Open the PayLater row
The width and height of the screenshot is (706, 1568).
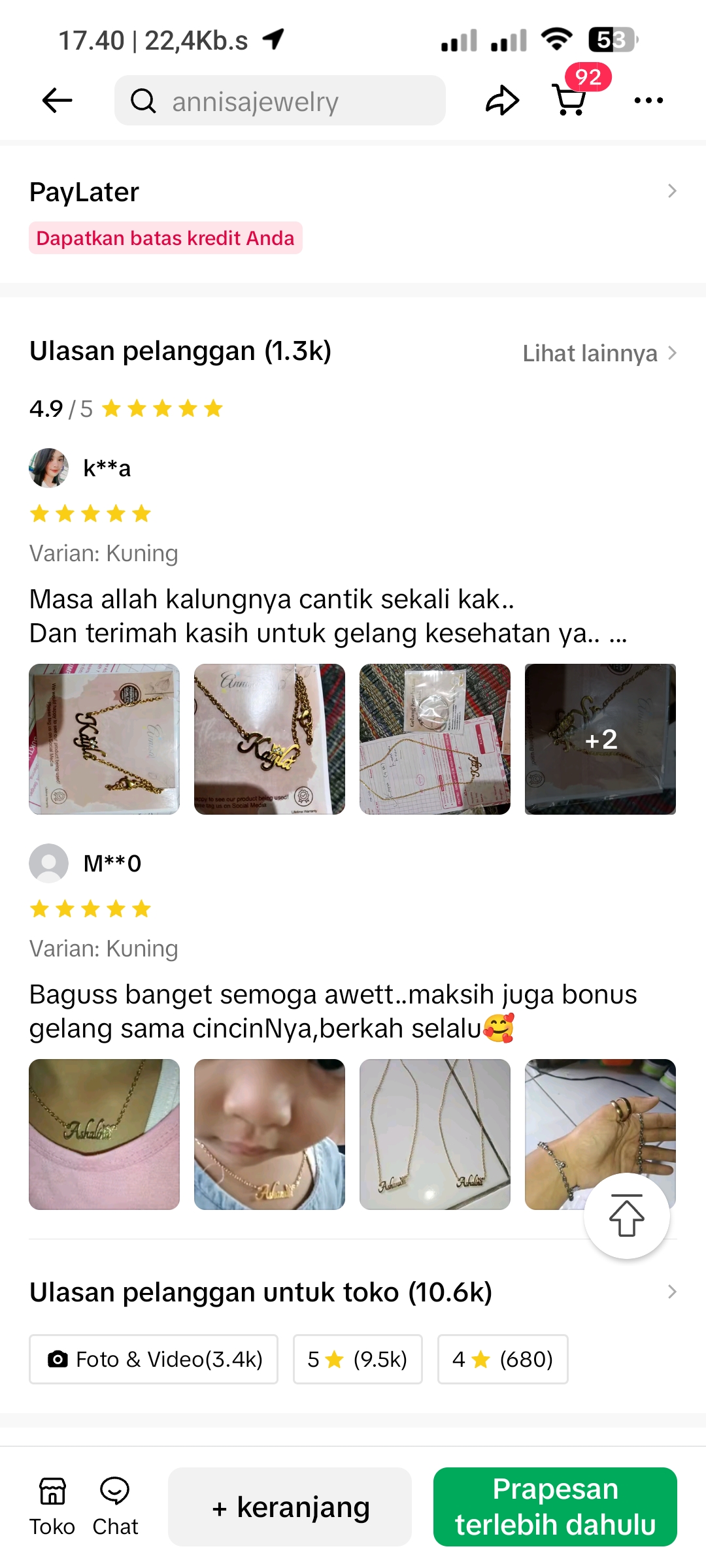(353, 192)
